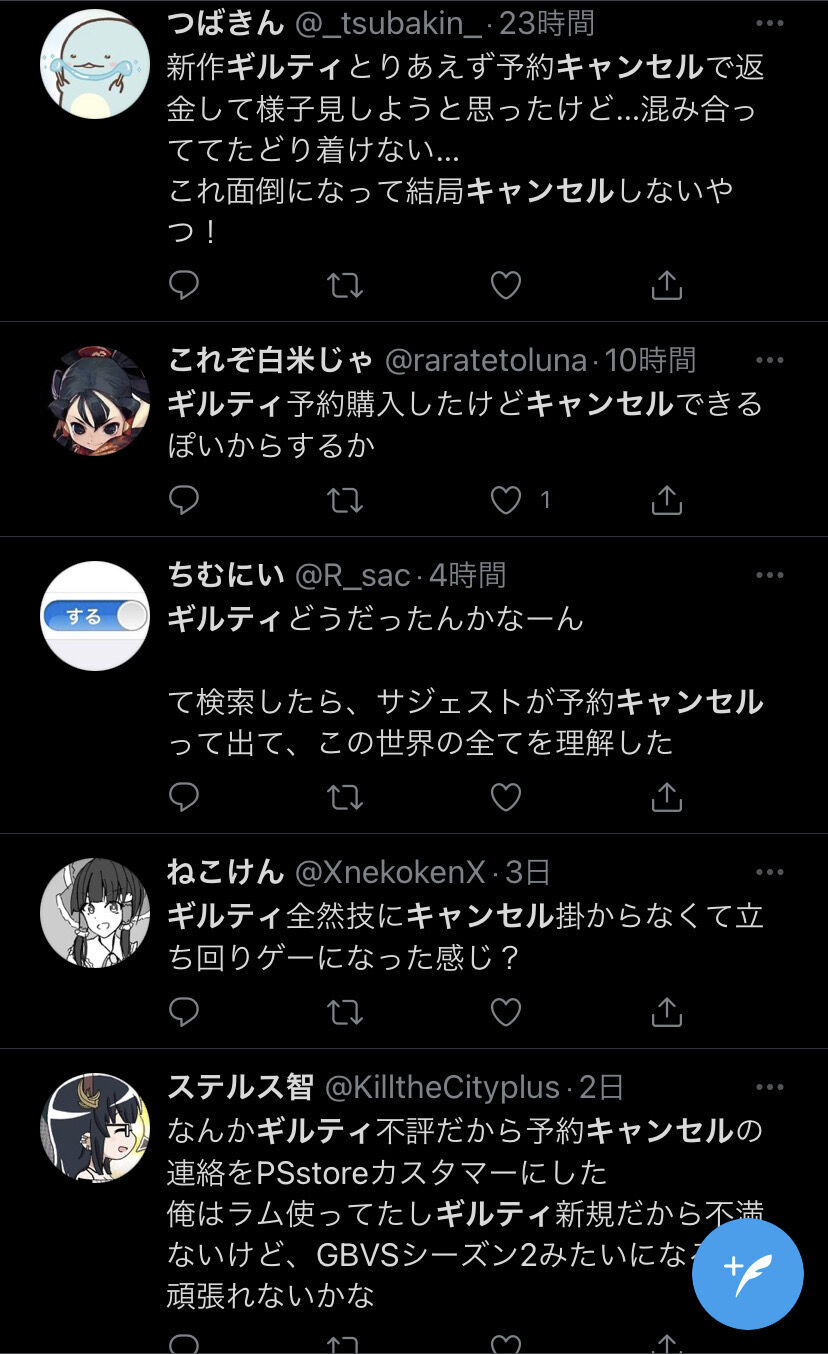
Task: Retweet これぞ白米じゃ's tweet
Action: tap(345, 500)
